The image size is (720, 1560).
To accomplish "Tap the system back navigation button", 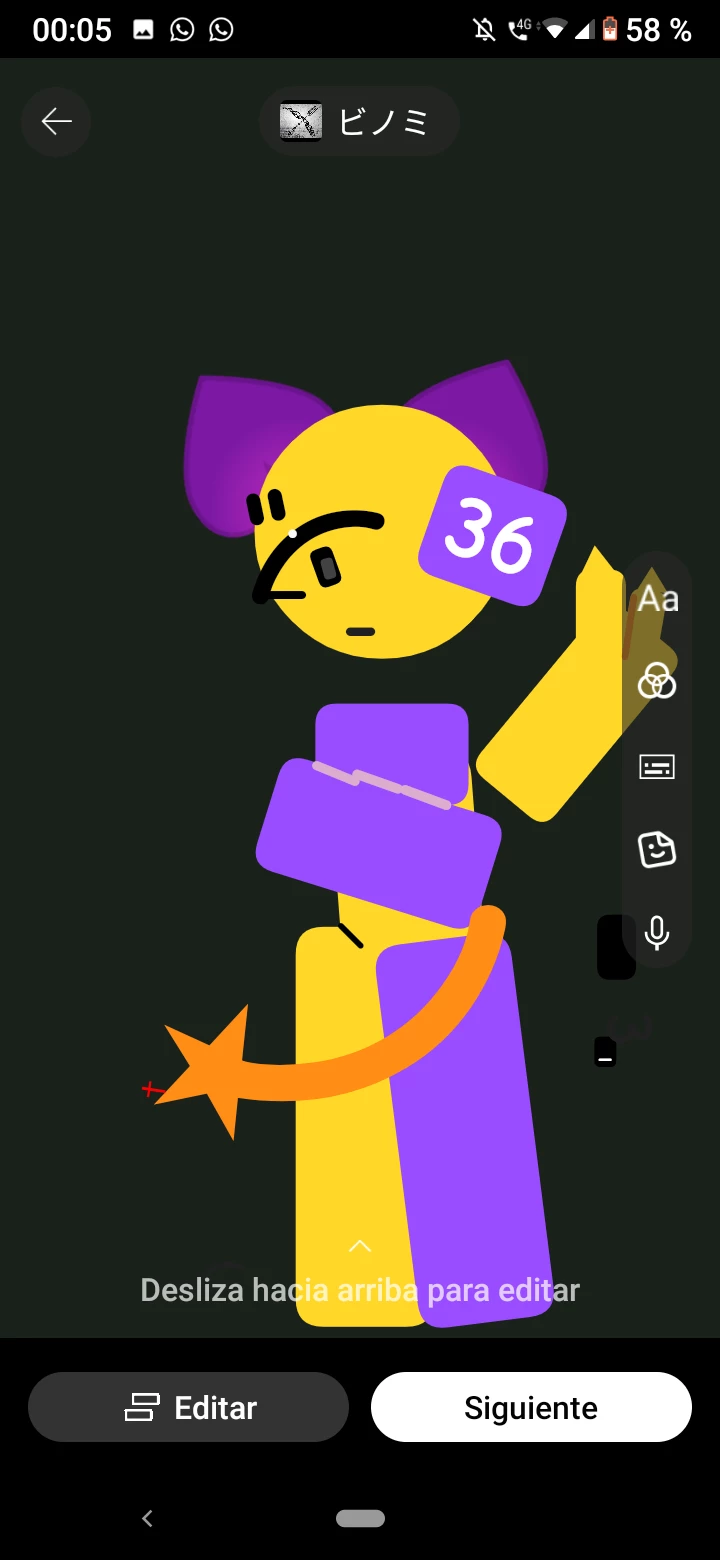I will 147,1518.
